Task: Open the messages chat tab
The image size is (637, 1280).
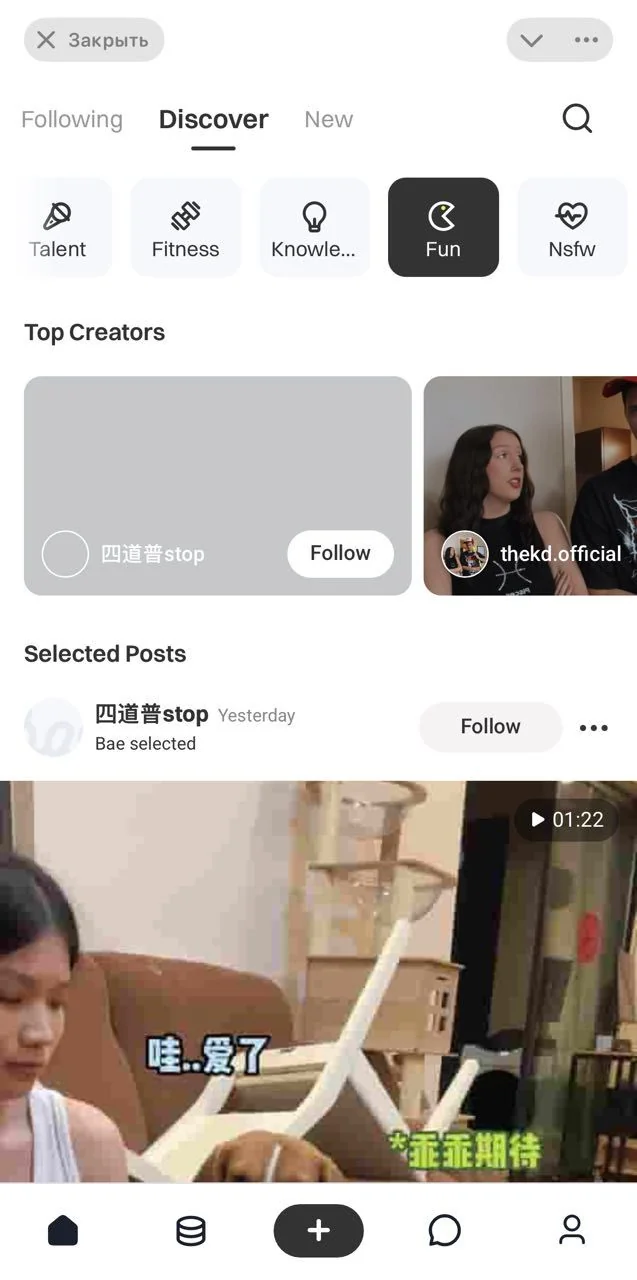Action: [x=445, y=1230]
